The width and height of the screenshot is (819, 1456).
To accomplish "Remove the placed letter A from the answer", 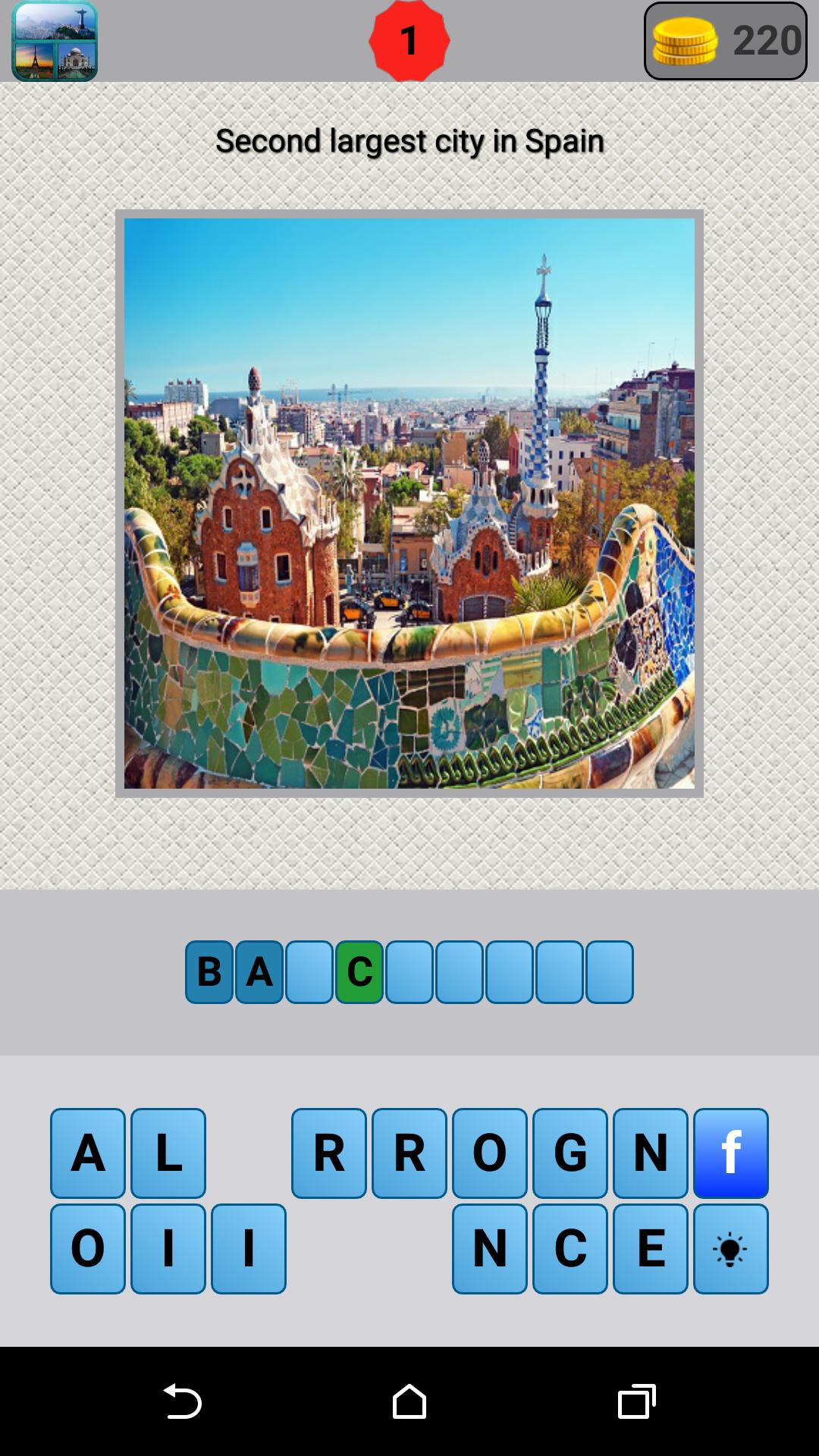I will (x=259, y=972).
